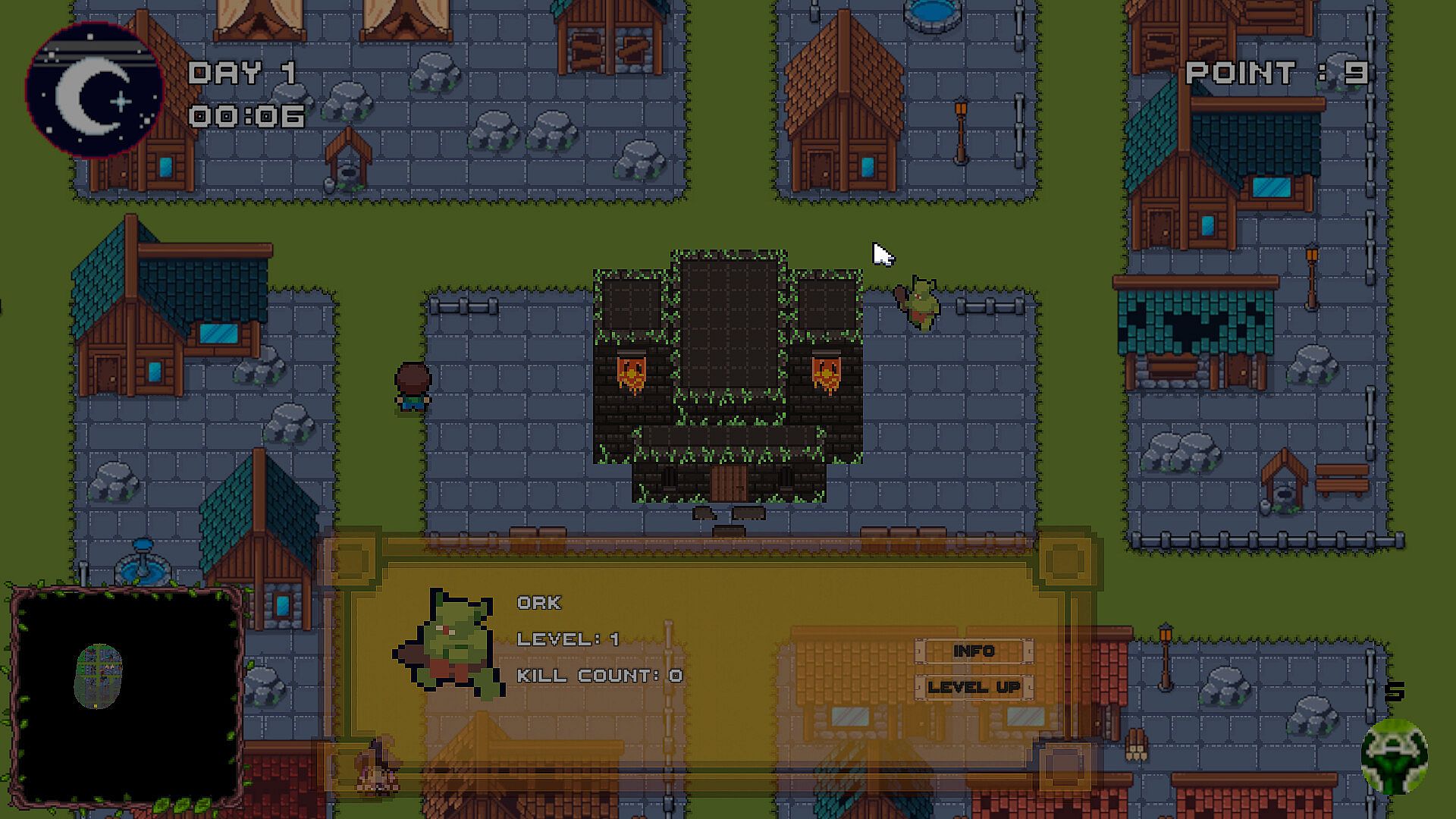
Task: Select the green ork summon icon
Action: click(1394, 756)
